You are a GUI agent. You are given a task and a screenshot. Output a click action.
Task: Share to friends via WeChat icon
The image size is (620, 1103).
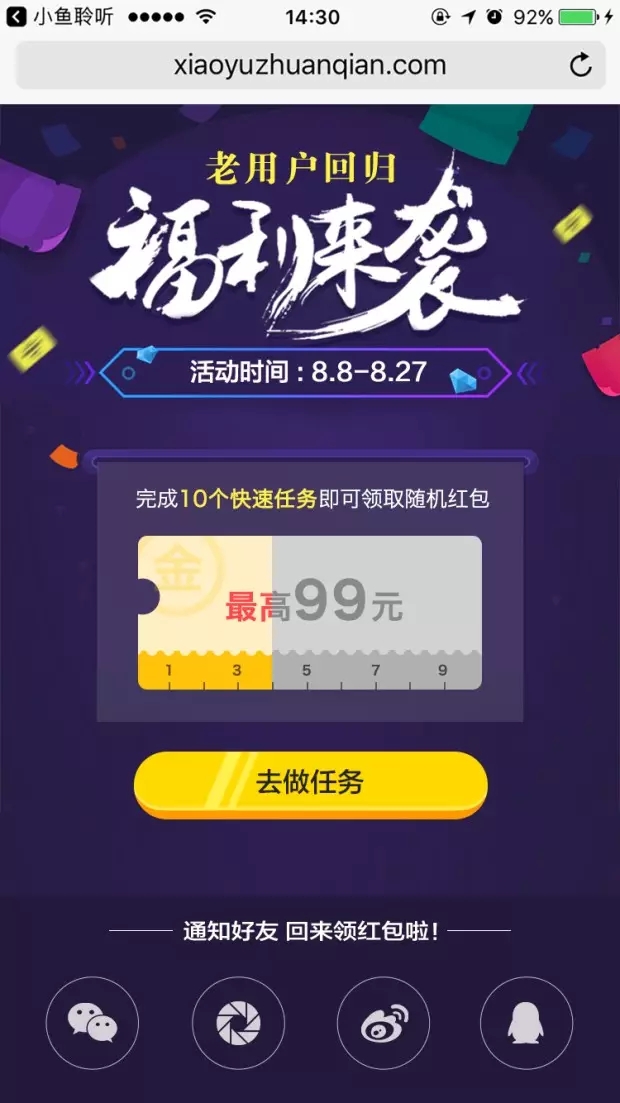(x=92, y=1022)
